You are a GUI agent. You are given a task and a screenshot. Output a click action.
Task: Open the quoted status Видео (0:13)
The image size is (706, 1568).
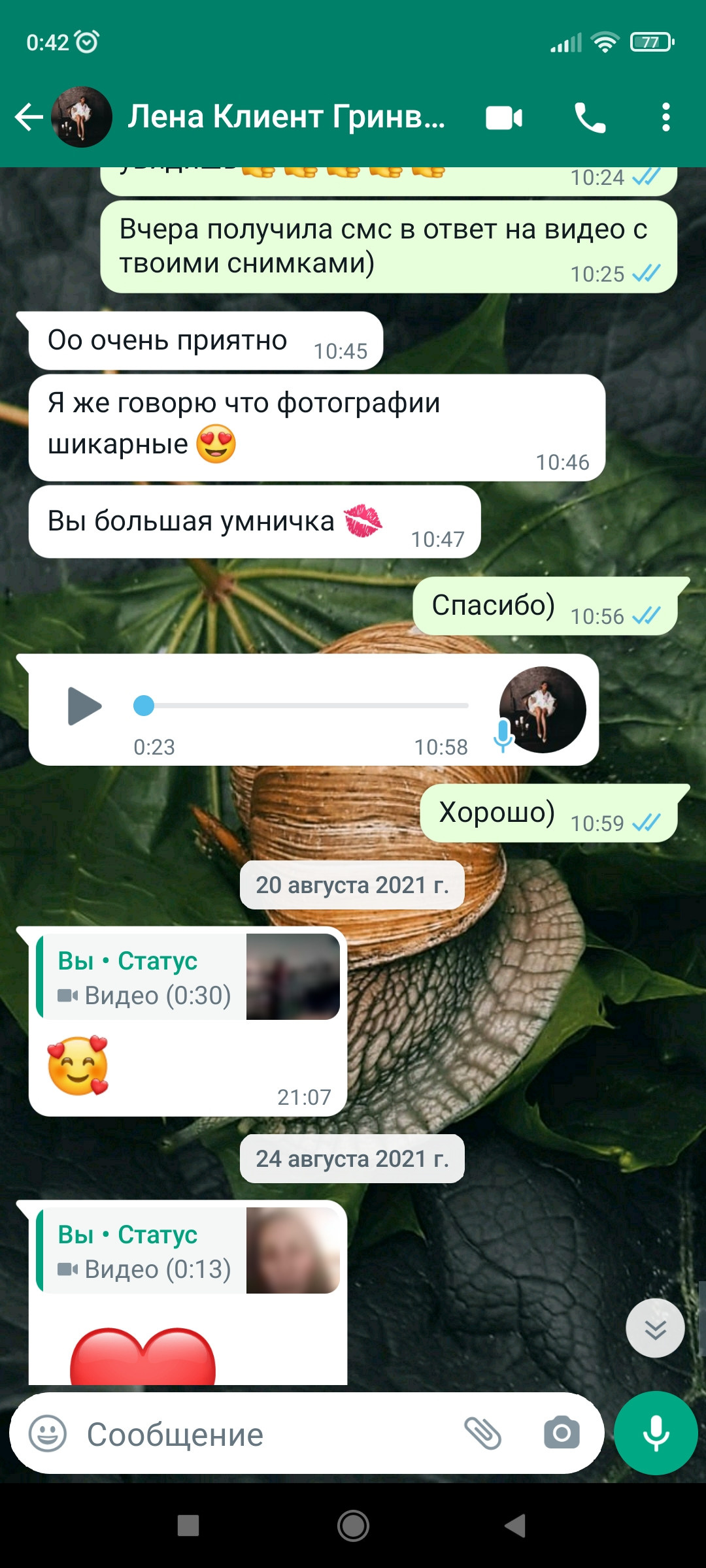coord(188,1250)
